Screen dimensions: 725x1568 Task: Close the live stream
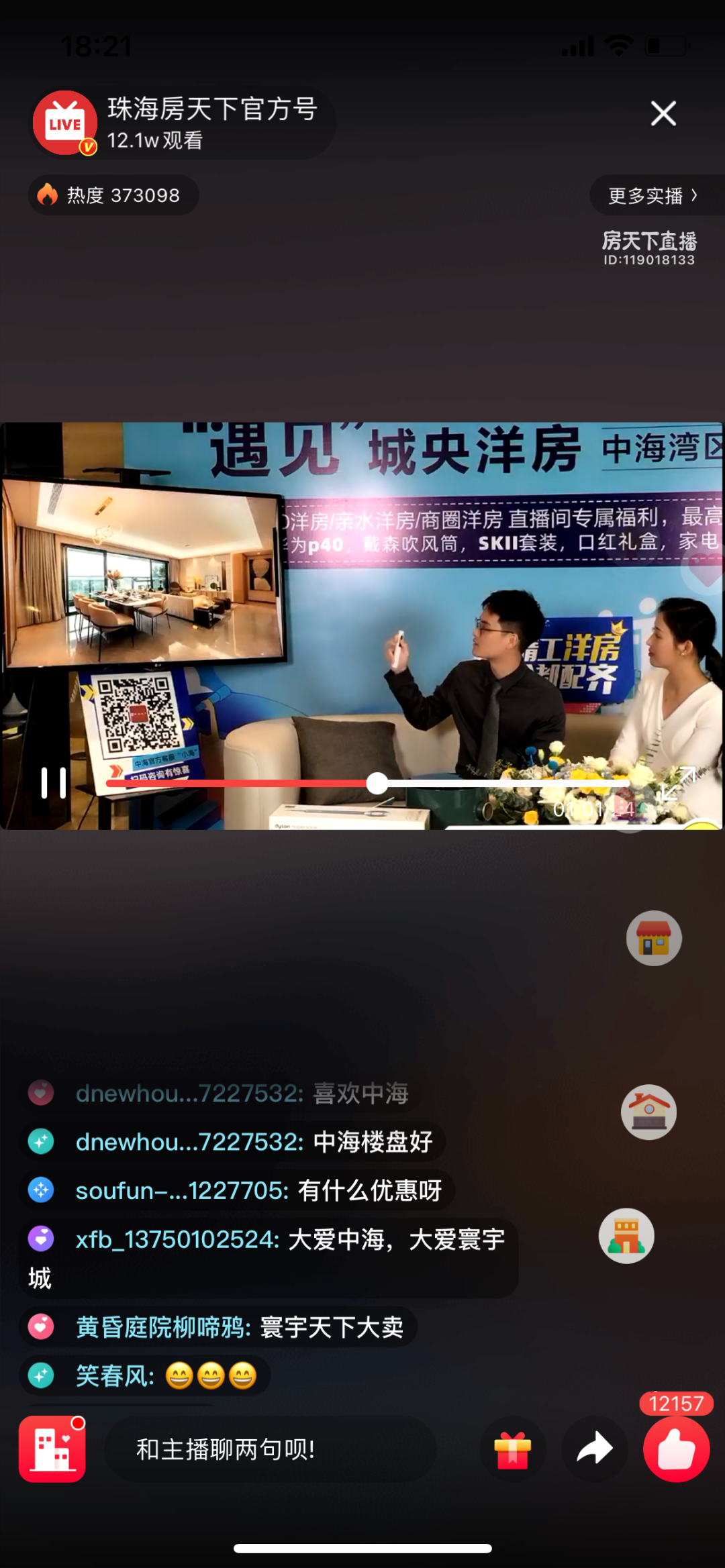pos(663,113)
